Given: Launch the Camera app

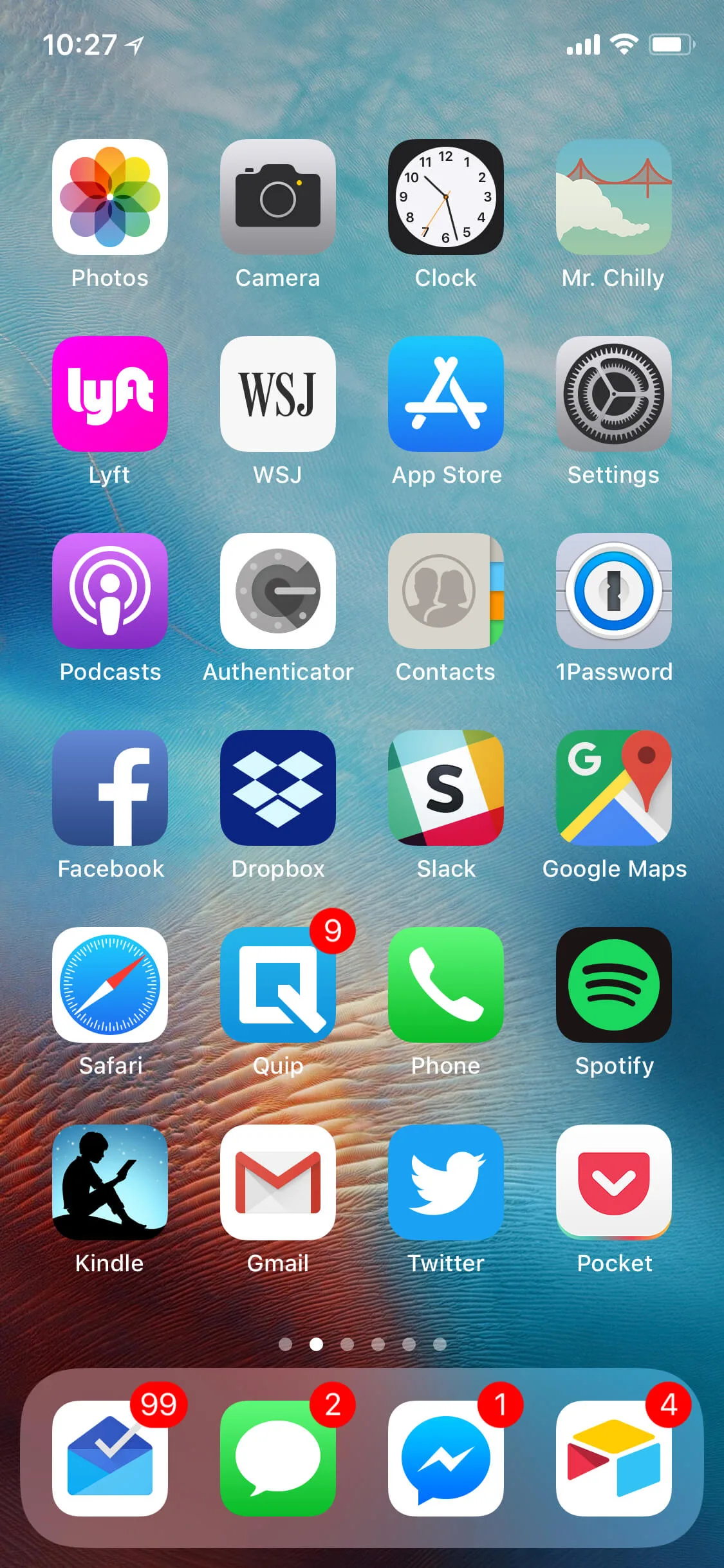Looking at the screenshot, I should [278, 197].
